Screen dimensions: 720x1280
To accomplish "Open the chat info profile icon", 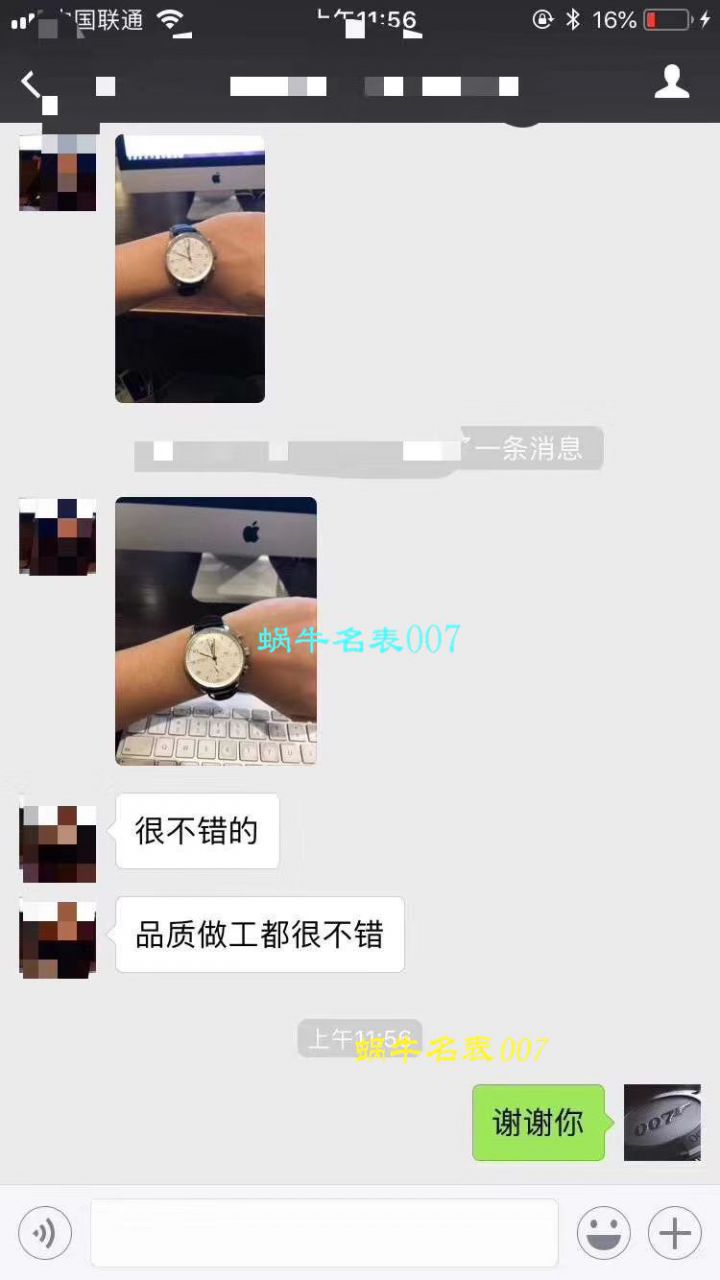I will [x=672, y=83].
